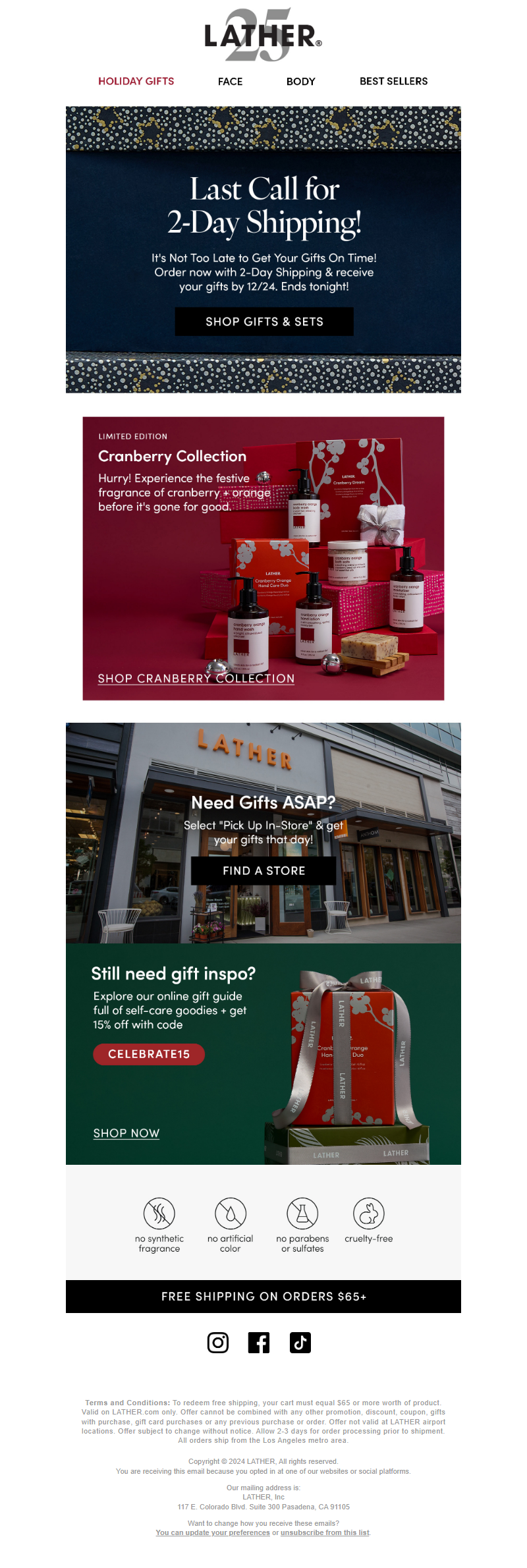This screenshot has height=1568, width=527.
Task: Update your email preferences
Action: [x=213, y=1532]
